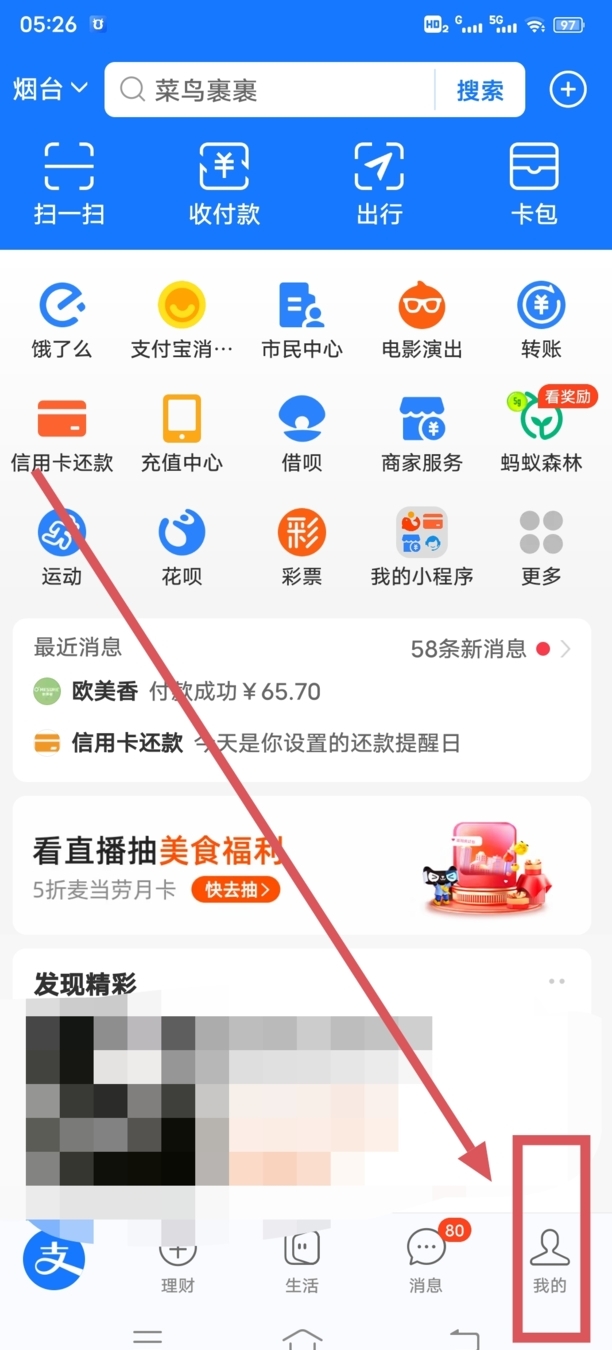Switch to the 理财 tab
The width and height of the screenshot is (612, 1350).
tap(177, 1264)
